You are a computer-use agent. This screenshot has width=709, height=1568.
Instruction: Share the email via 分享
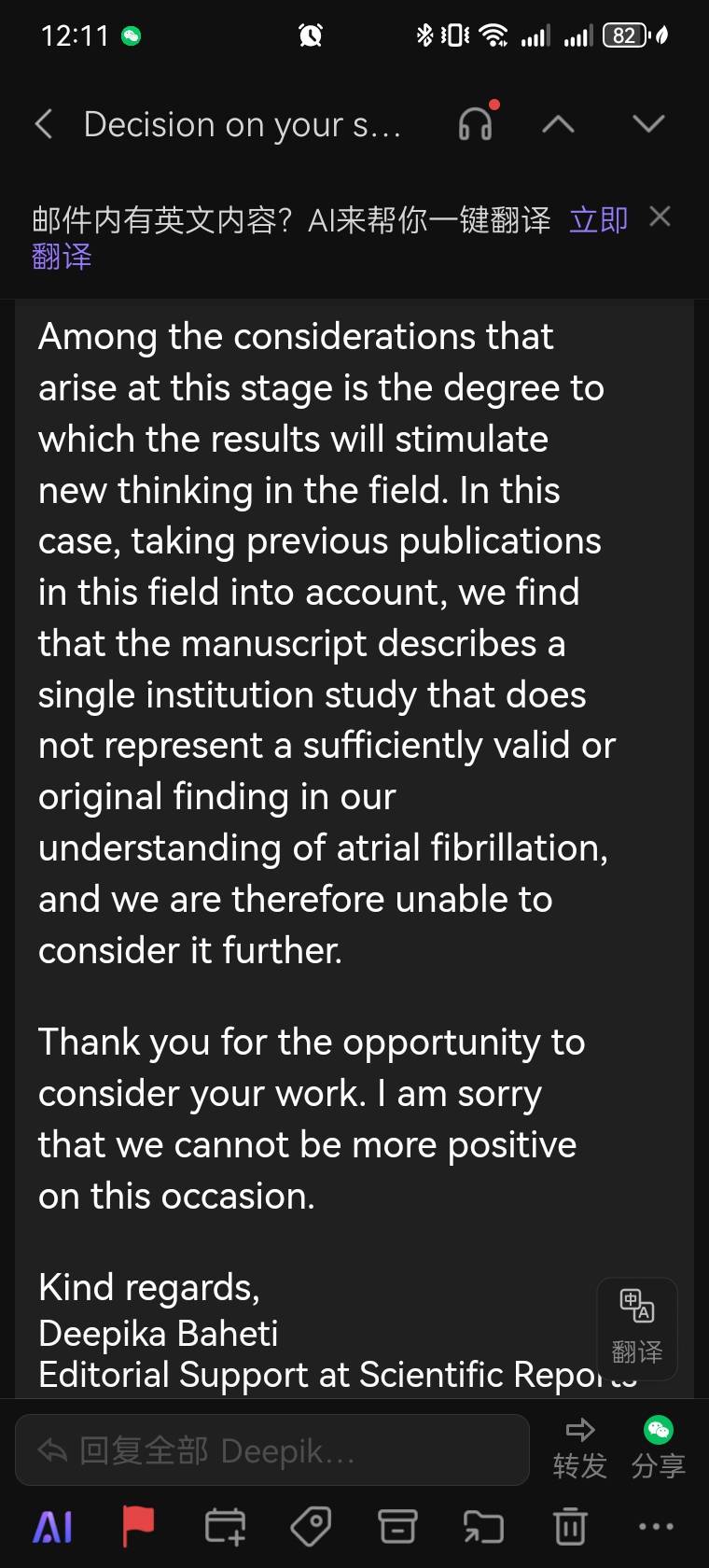pos(659,1449)
